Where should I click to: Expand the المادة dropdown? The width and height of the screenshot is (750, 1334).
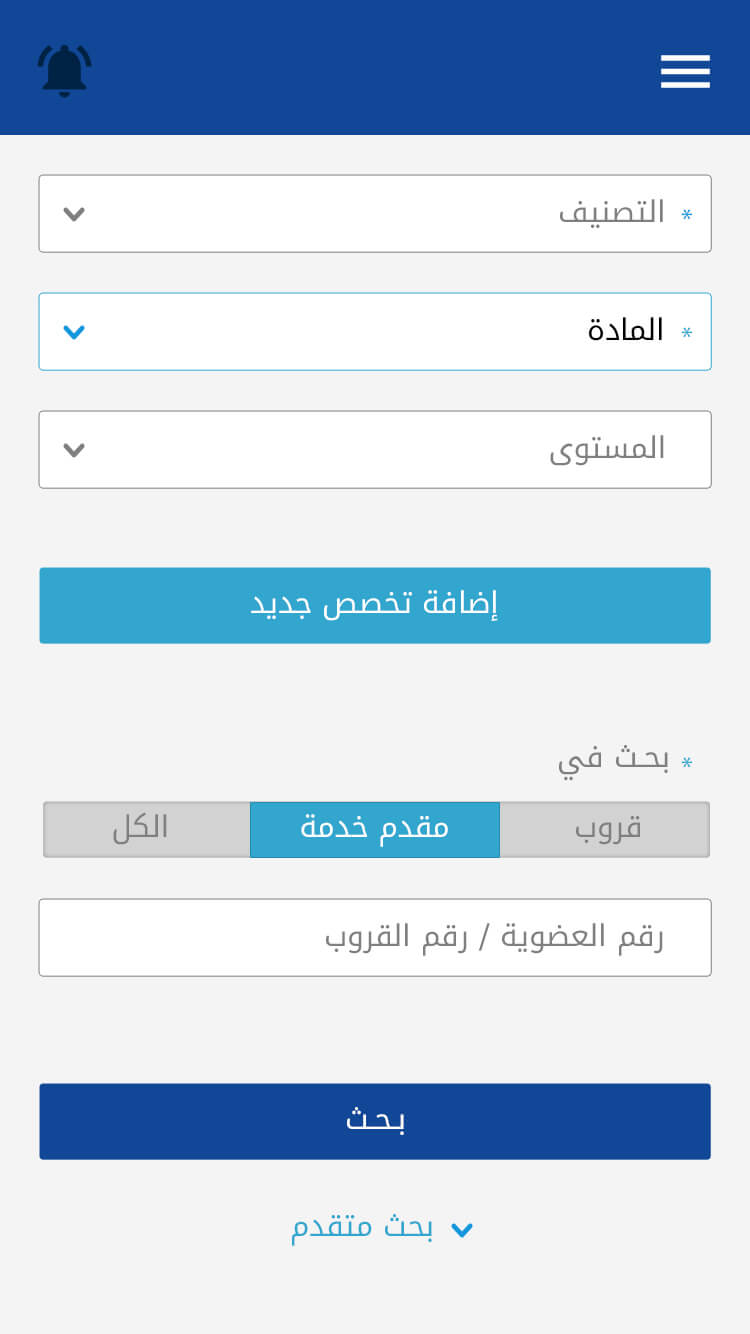pos(375,332)
